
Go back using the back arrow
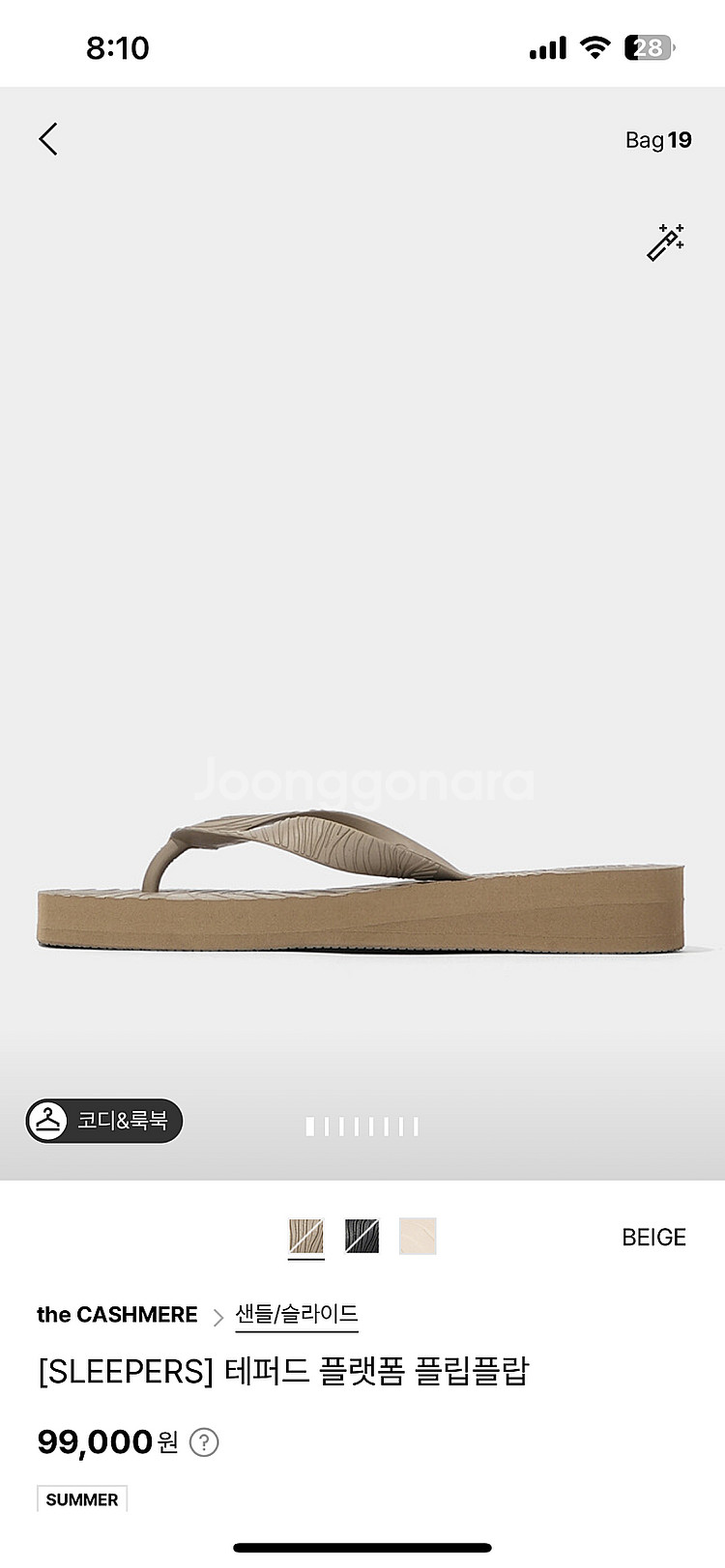pyautogui.click(x=48, y=139)
